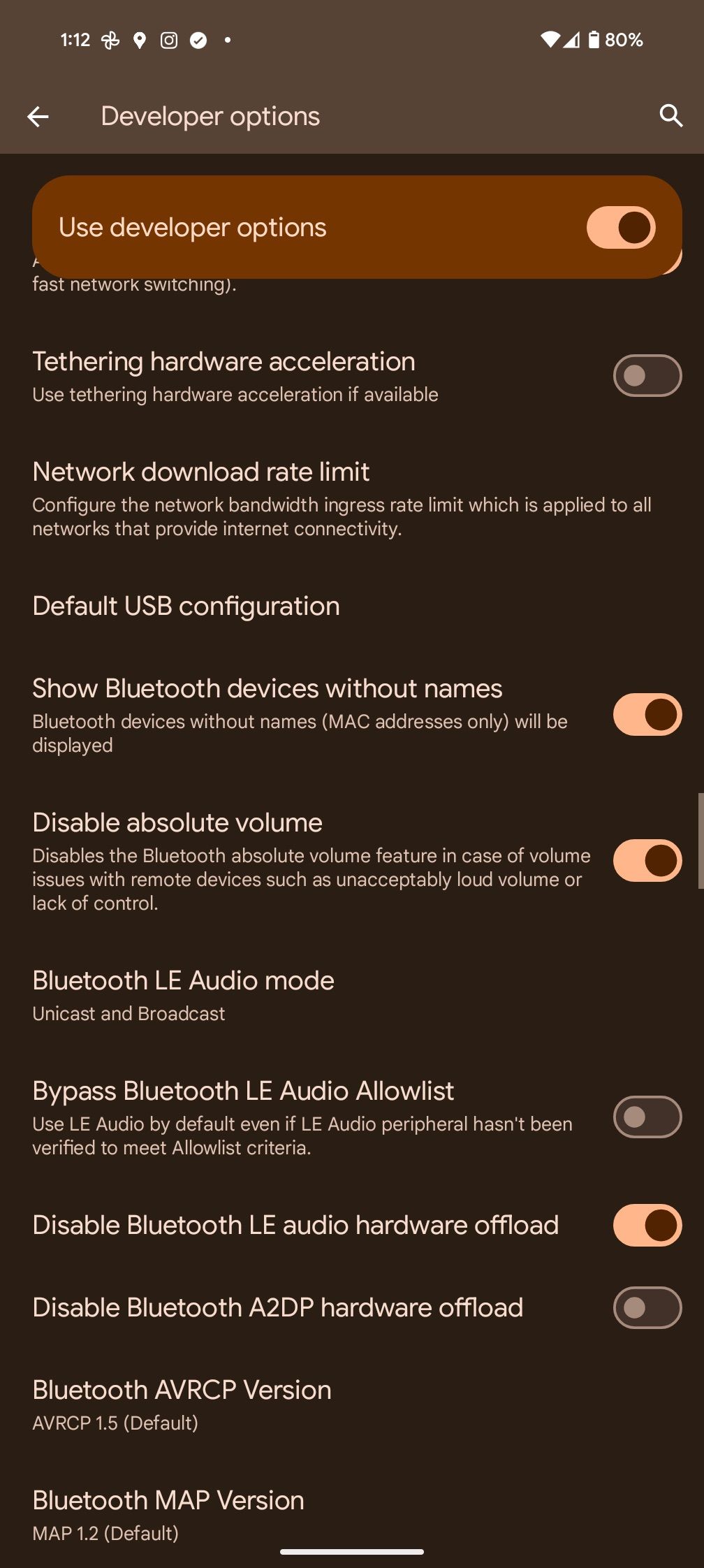Open search in Developer options
This screenshot has width=704, height=1568.
point(670,115)
